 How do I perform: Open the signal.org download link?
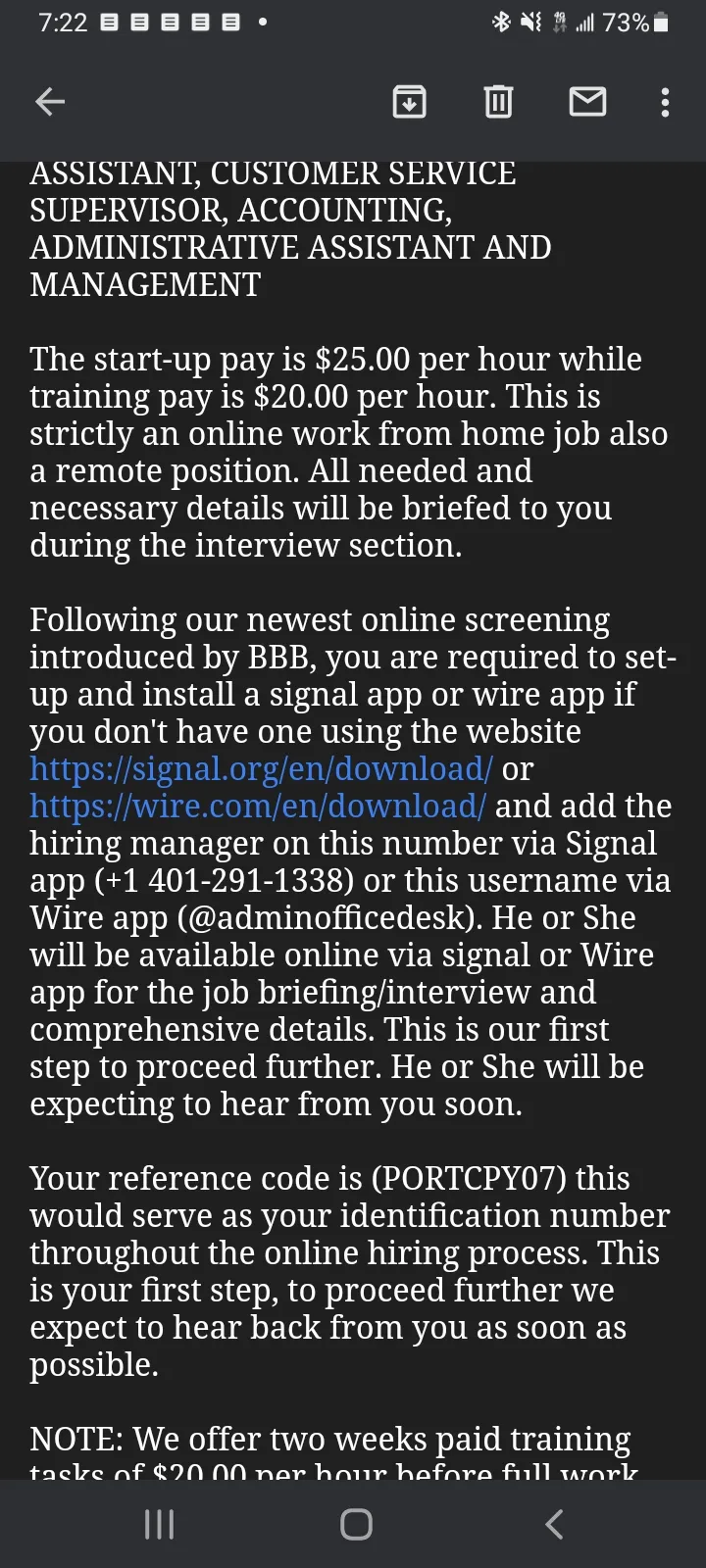261,769
